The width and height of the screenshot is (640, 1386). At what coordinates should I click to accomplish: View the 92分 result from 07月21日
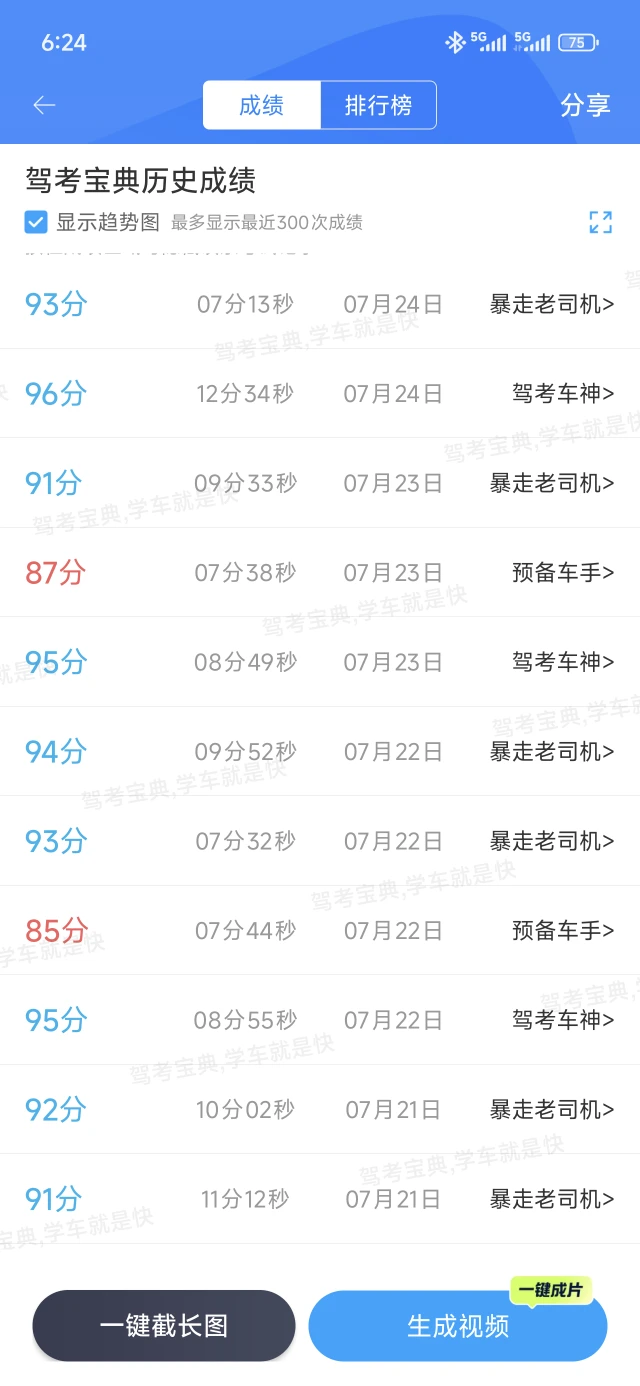[320, 1110]
